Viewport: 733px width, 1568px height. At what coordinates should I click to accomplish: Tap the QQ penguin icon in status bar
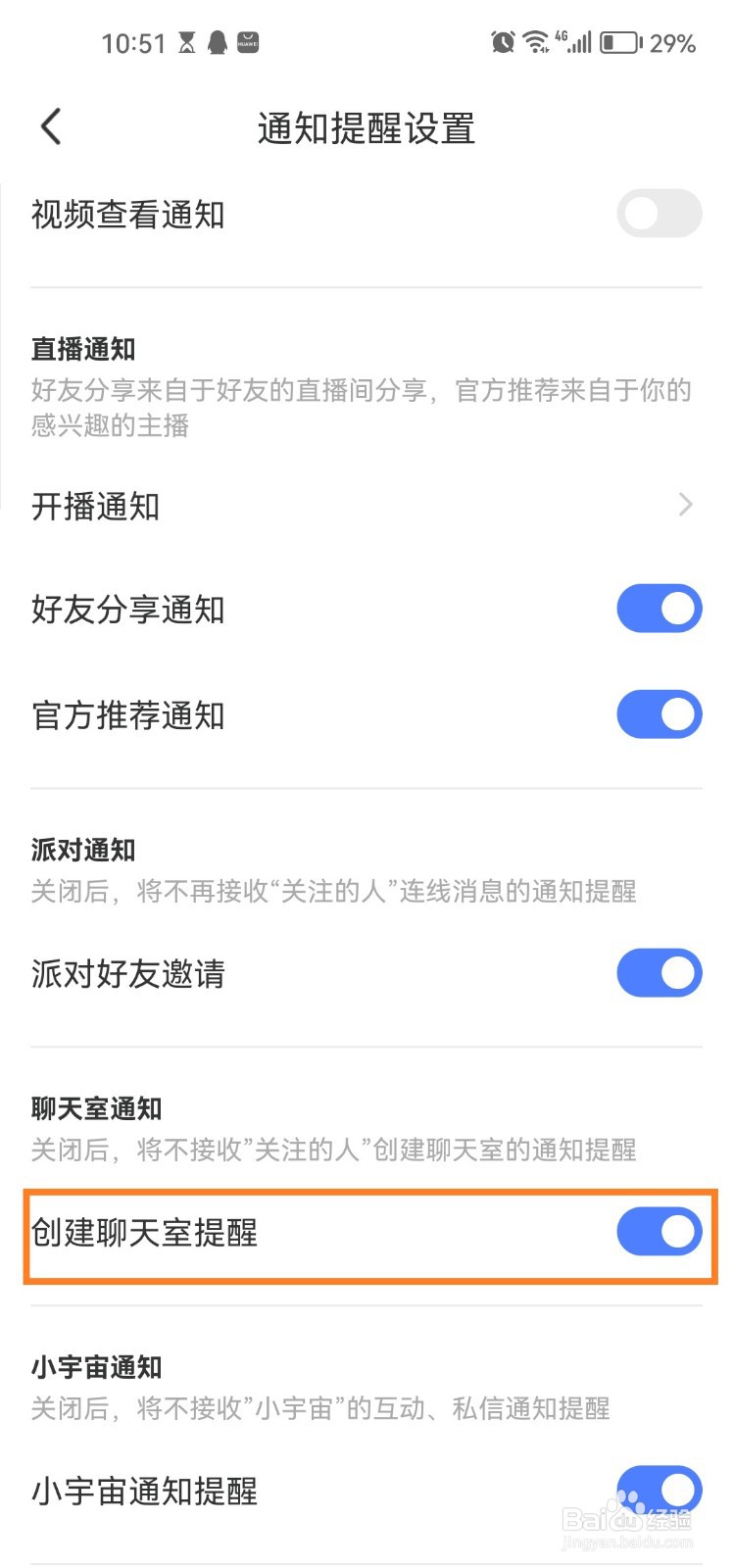click(218, 41)
